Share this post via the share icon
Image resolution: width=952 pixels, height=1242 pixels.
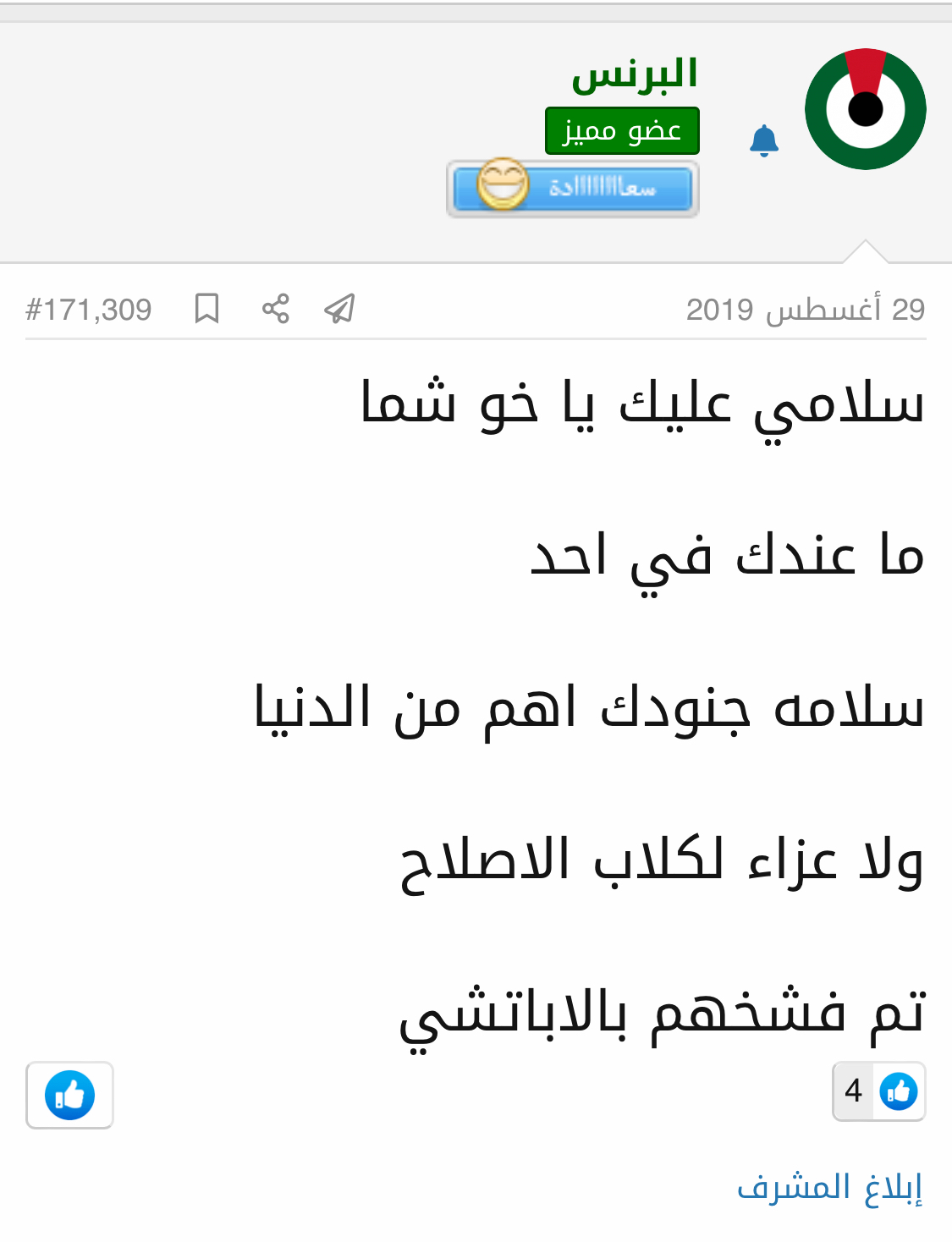[275, 309]
